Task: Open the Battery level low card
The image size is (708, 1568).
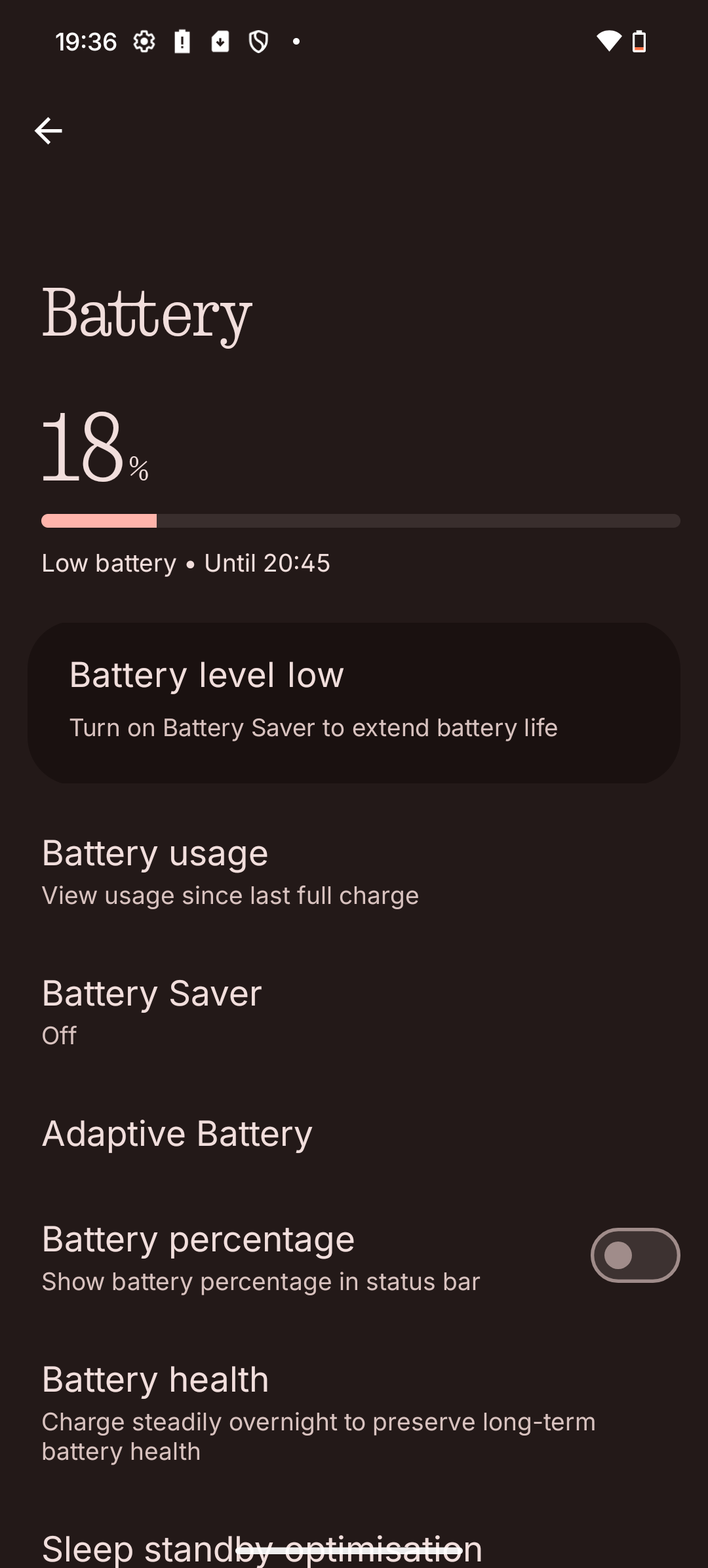Action: 354,703
